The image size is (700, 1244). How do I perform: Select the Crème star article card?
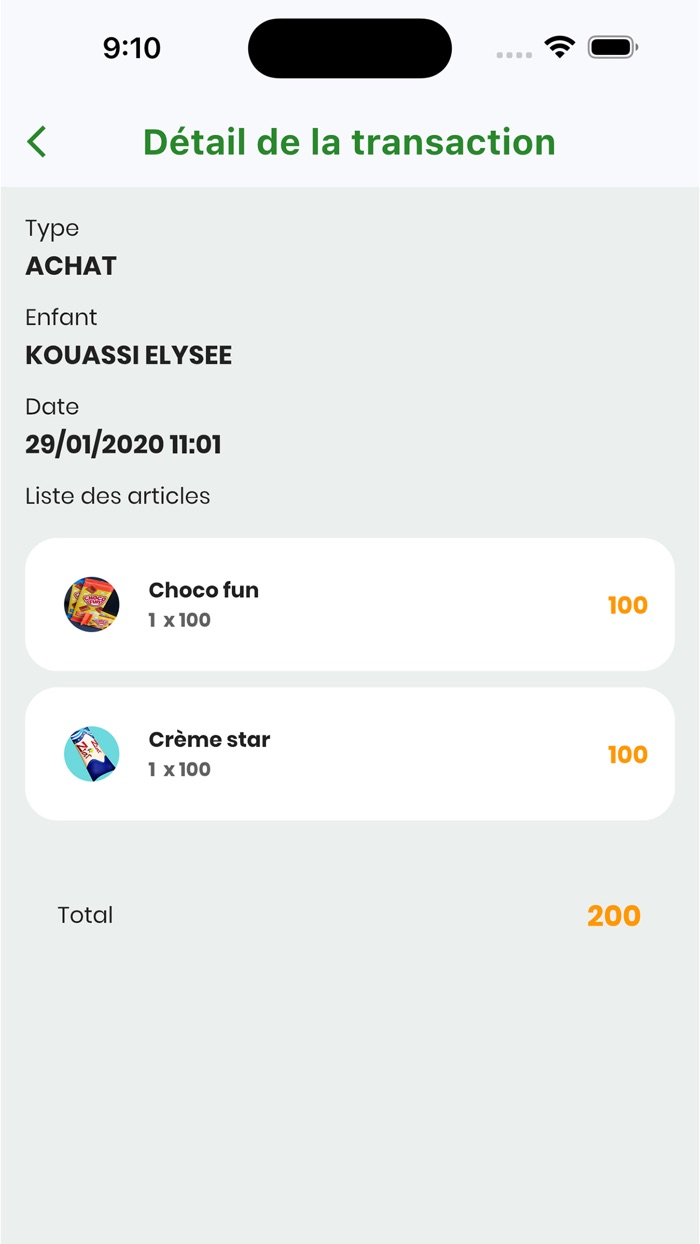[x=349, y=754]
